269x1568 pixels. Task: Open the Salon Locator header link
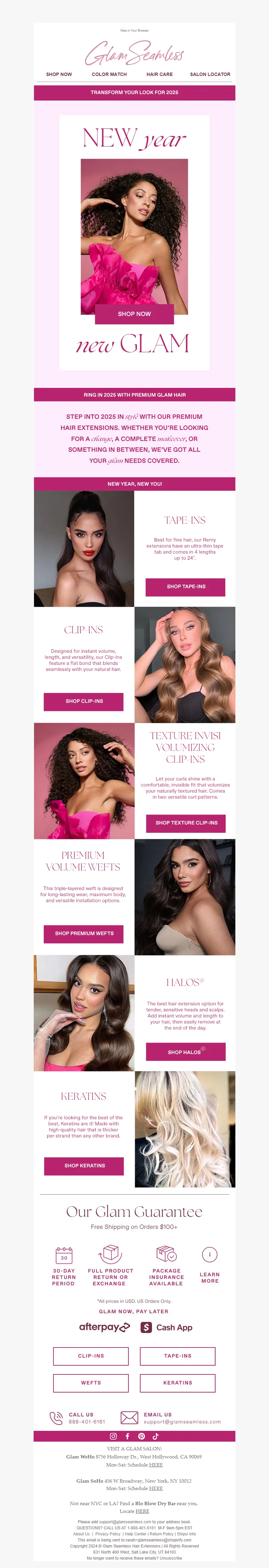point(210,74)
